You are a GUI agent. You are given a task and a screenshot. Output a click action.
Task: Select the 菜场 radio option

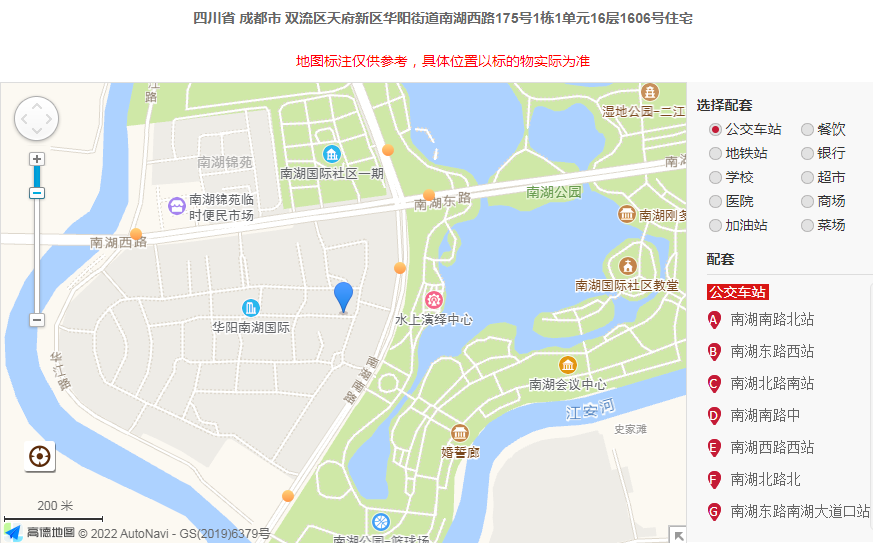807,226
